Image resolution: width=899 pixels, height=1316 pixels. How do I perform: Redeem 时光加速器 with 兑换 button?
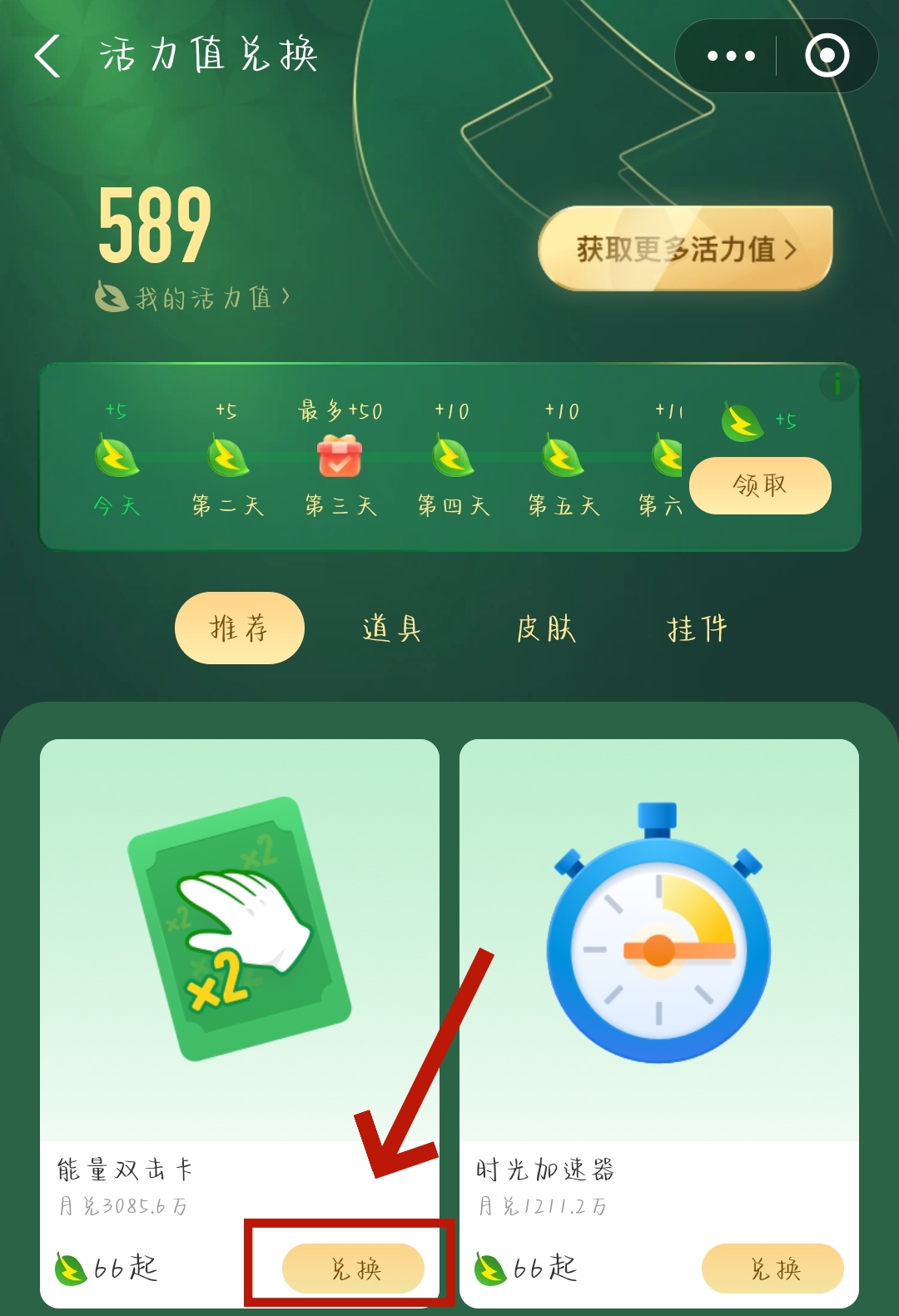(x=772, y=1268)
